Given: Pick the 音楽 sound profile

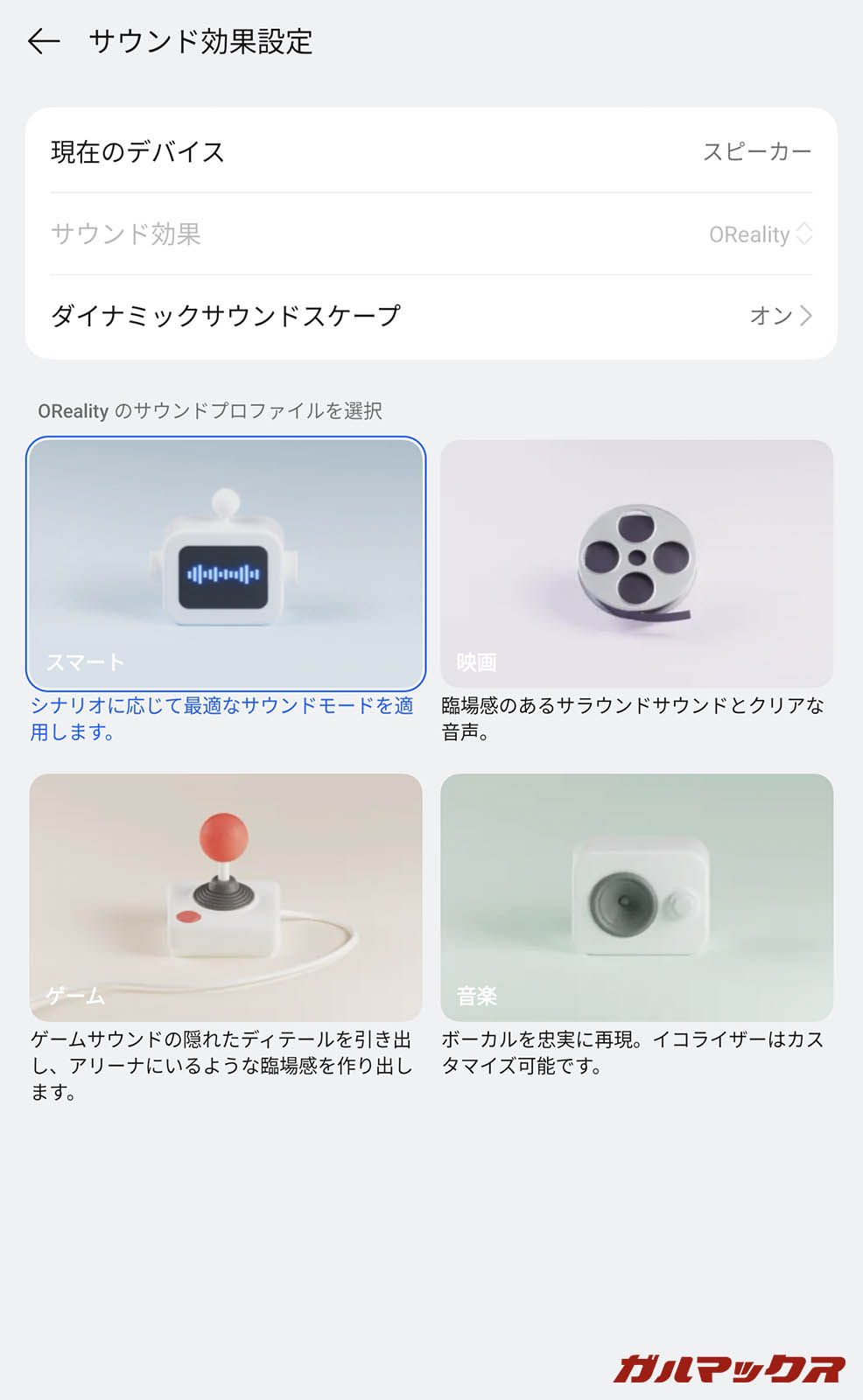Looking at the screenshot, I should 636,897.
